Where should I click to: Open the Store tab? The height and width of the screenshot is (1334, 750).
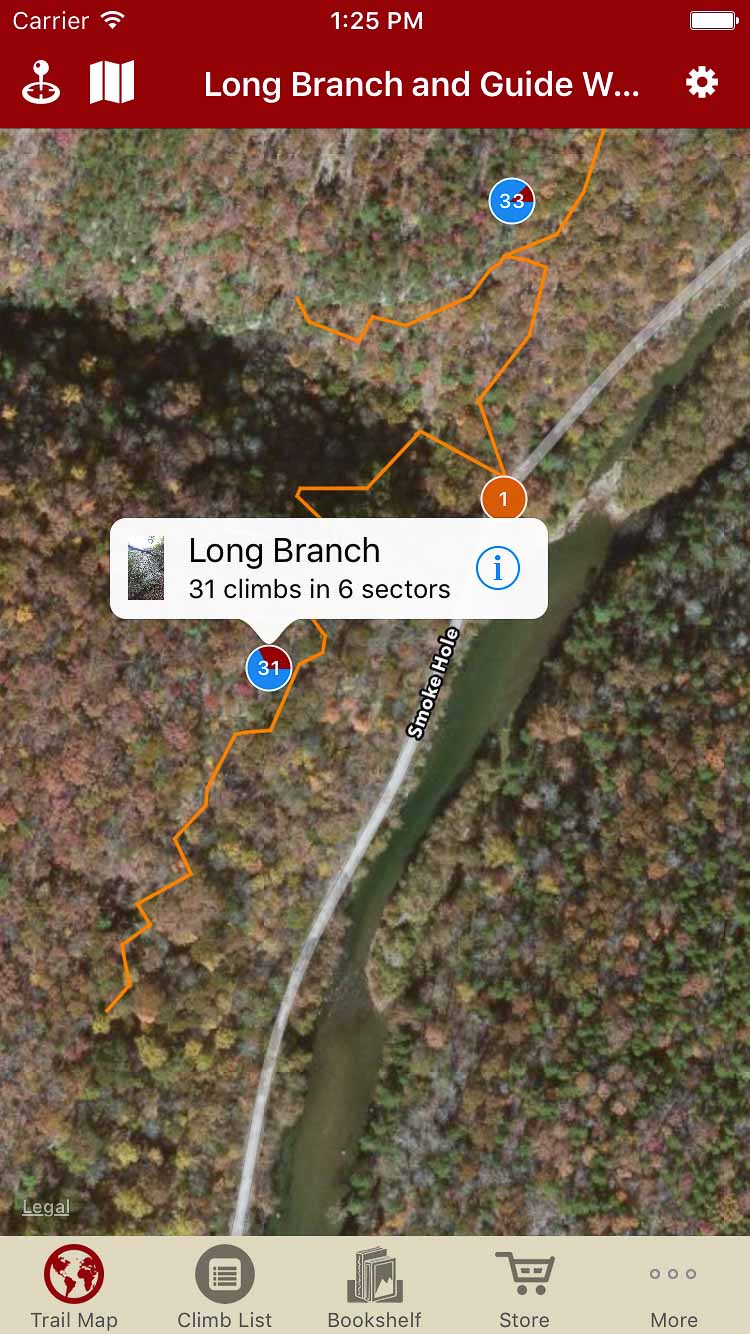(x=524, y=1287)
